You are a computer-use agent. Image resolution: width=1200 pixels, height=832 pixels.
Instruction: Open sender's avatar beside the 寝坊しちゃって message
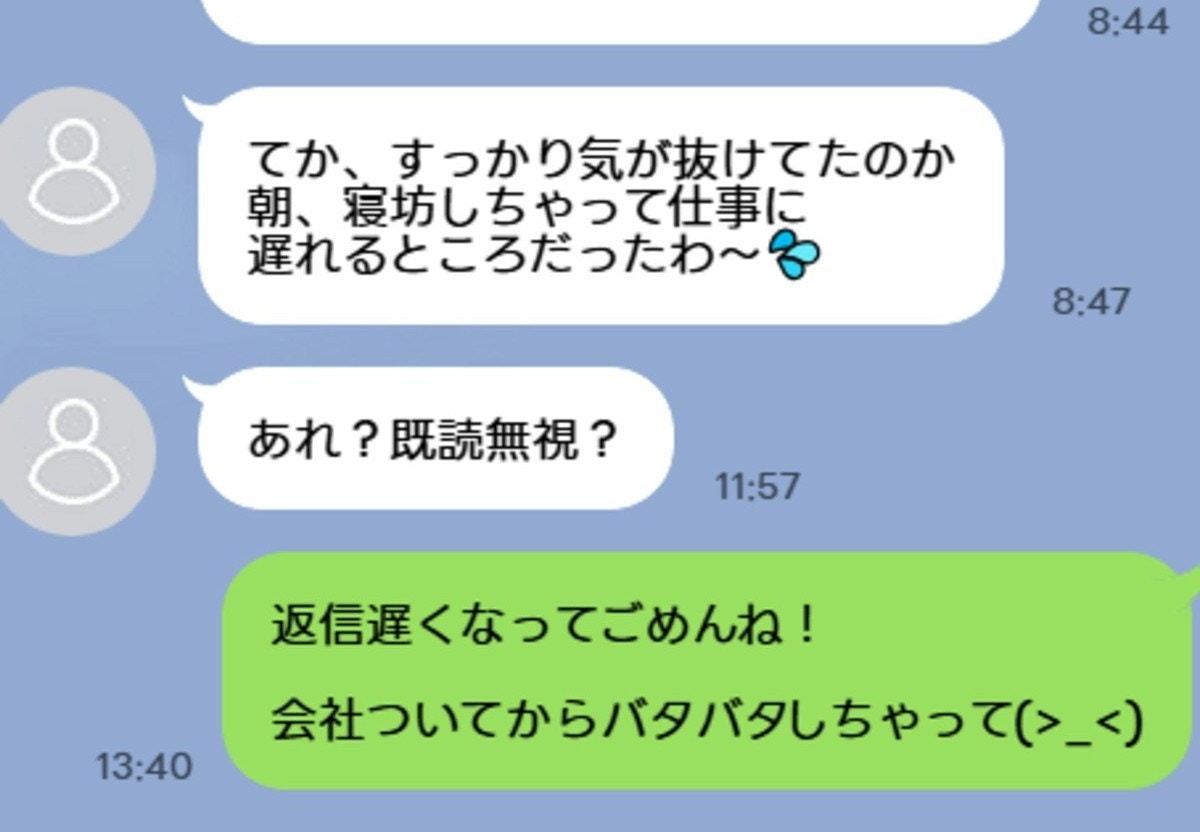tap(72, 170)
